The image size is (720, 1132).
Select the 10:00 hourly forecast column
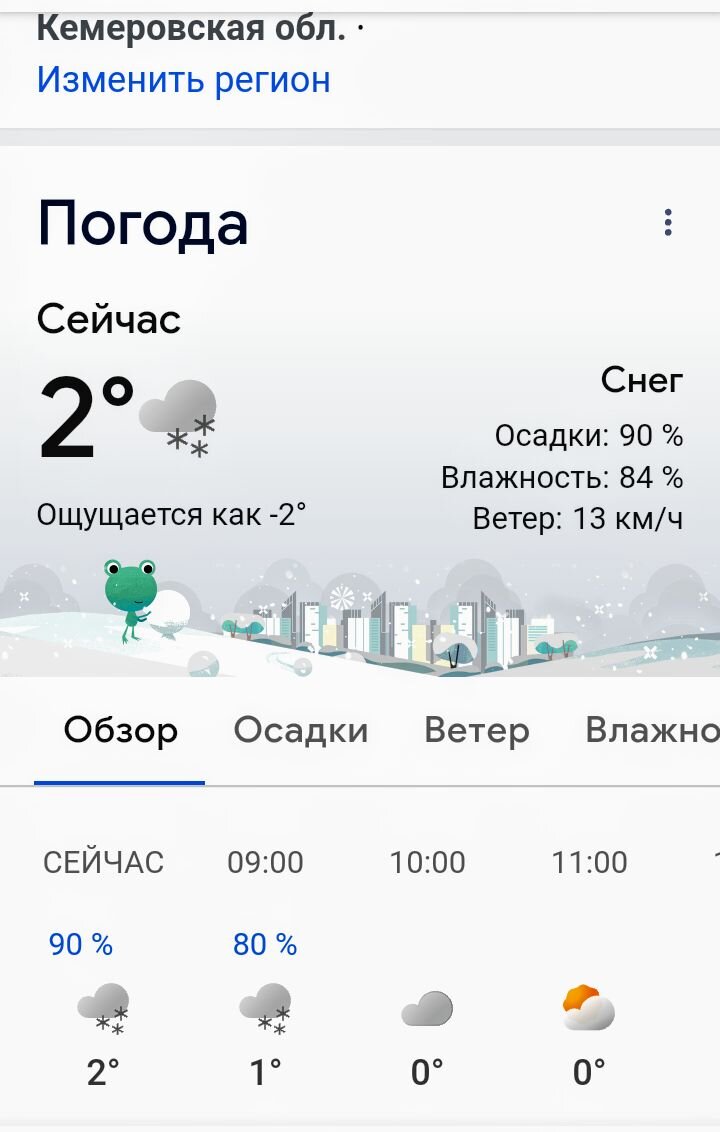pyautogui.click(x=427, y=861)
